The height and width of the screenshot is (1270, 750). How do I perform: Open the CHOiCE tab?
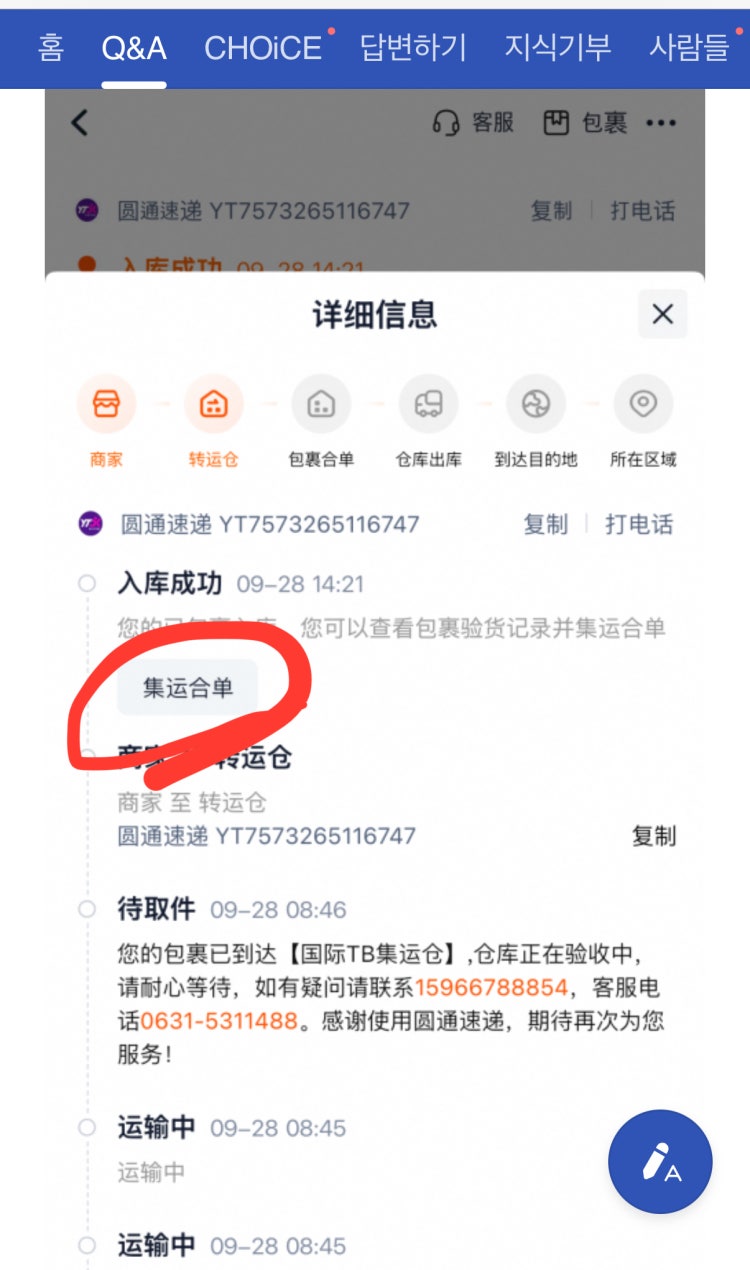pos(263,47)
